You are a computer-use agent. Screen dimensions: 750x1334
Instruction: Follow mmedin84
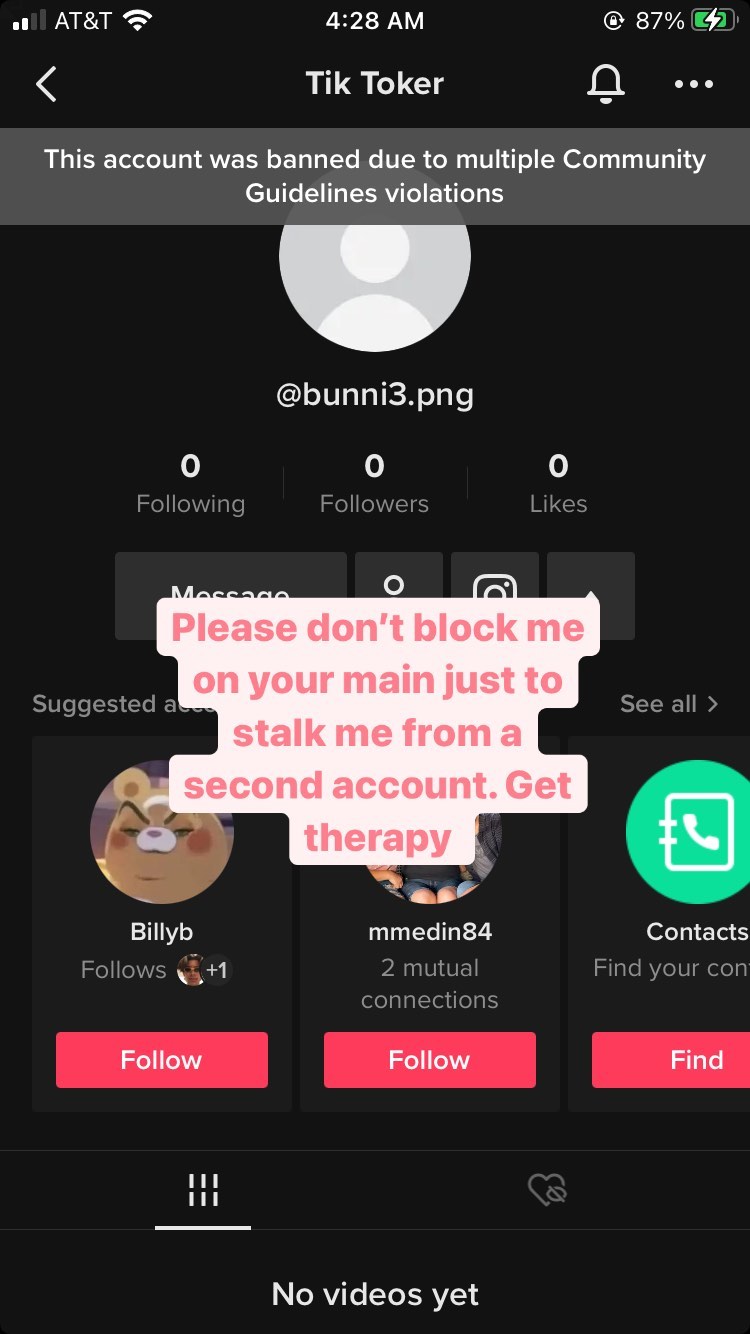pos(430,1060)
